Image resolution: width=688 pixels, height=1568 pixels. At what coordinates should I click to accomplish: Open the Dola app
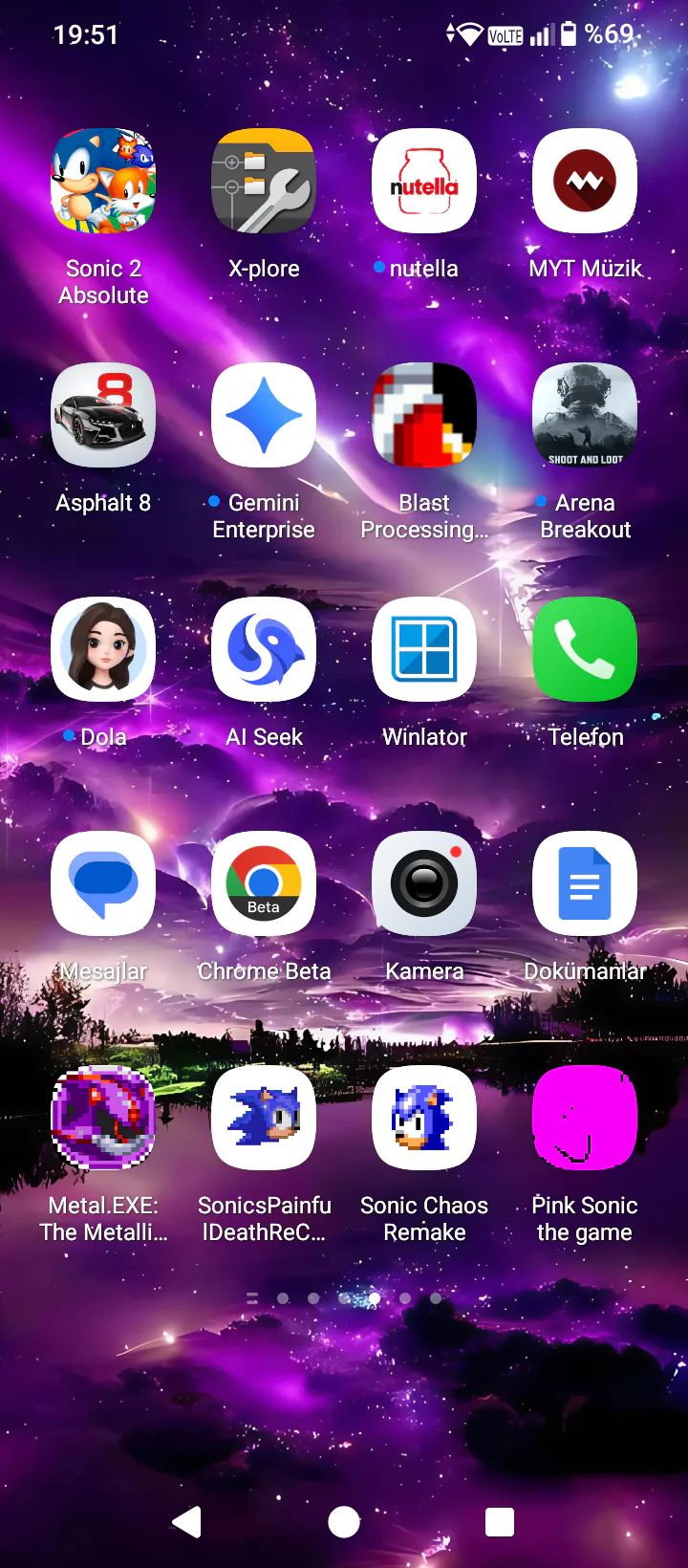coord(103,649)
